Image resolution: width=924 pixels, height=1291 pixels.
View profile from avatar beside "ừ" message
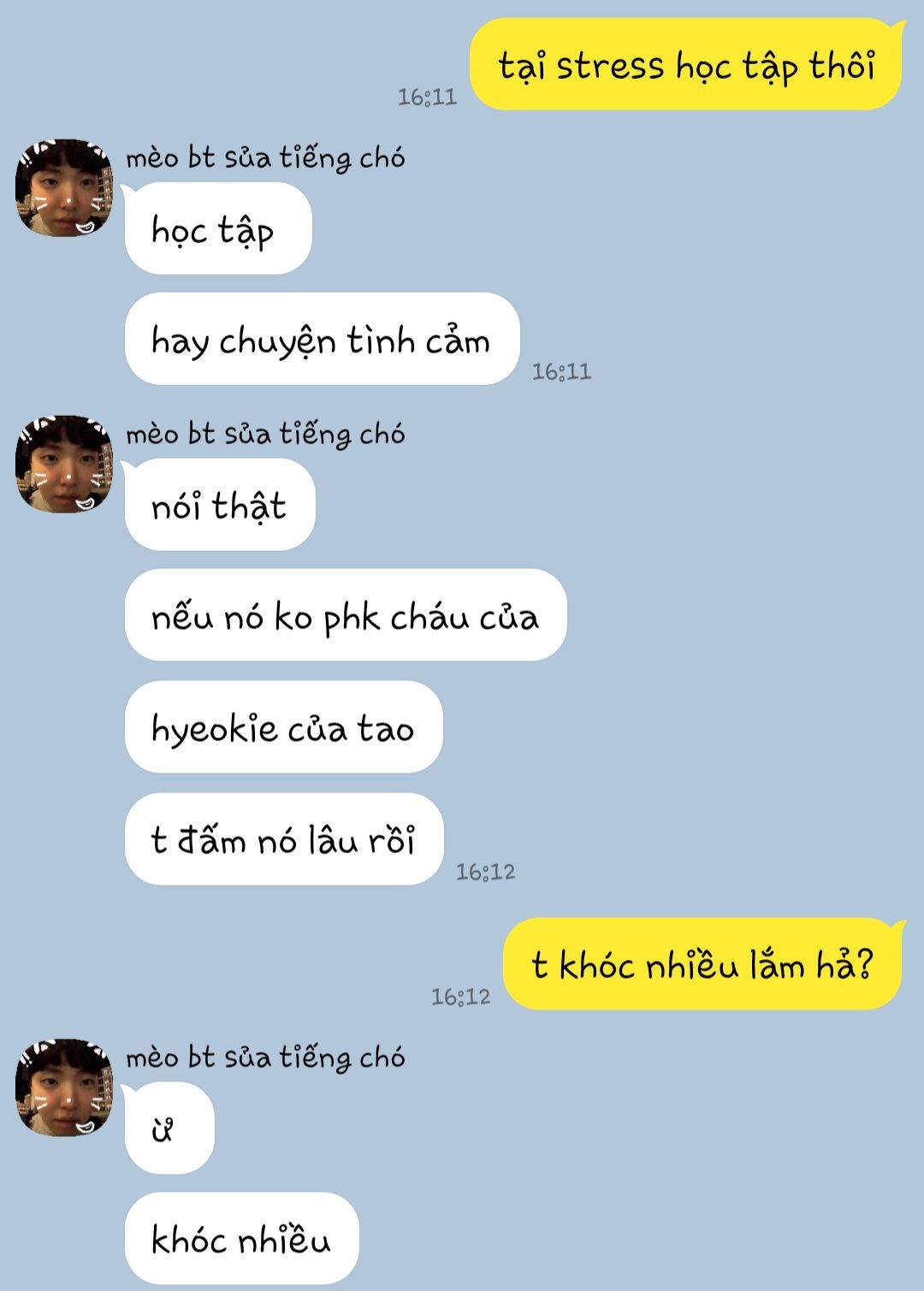pyautogui.click(x=64, y=1087)
